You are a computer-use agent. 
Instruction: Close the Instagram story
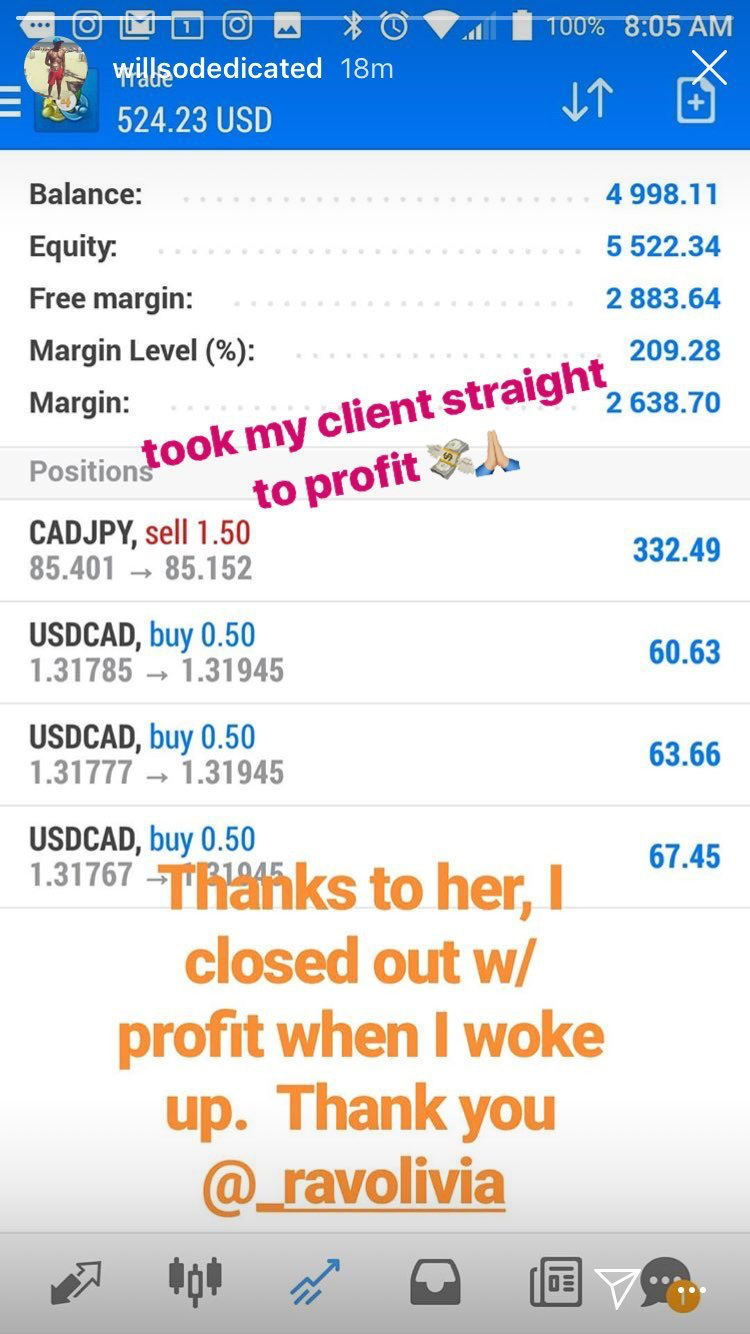click(709, 68)
